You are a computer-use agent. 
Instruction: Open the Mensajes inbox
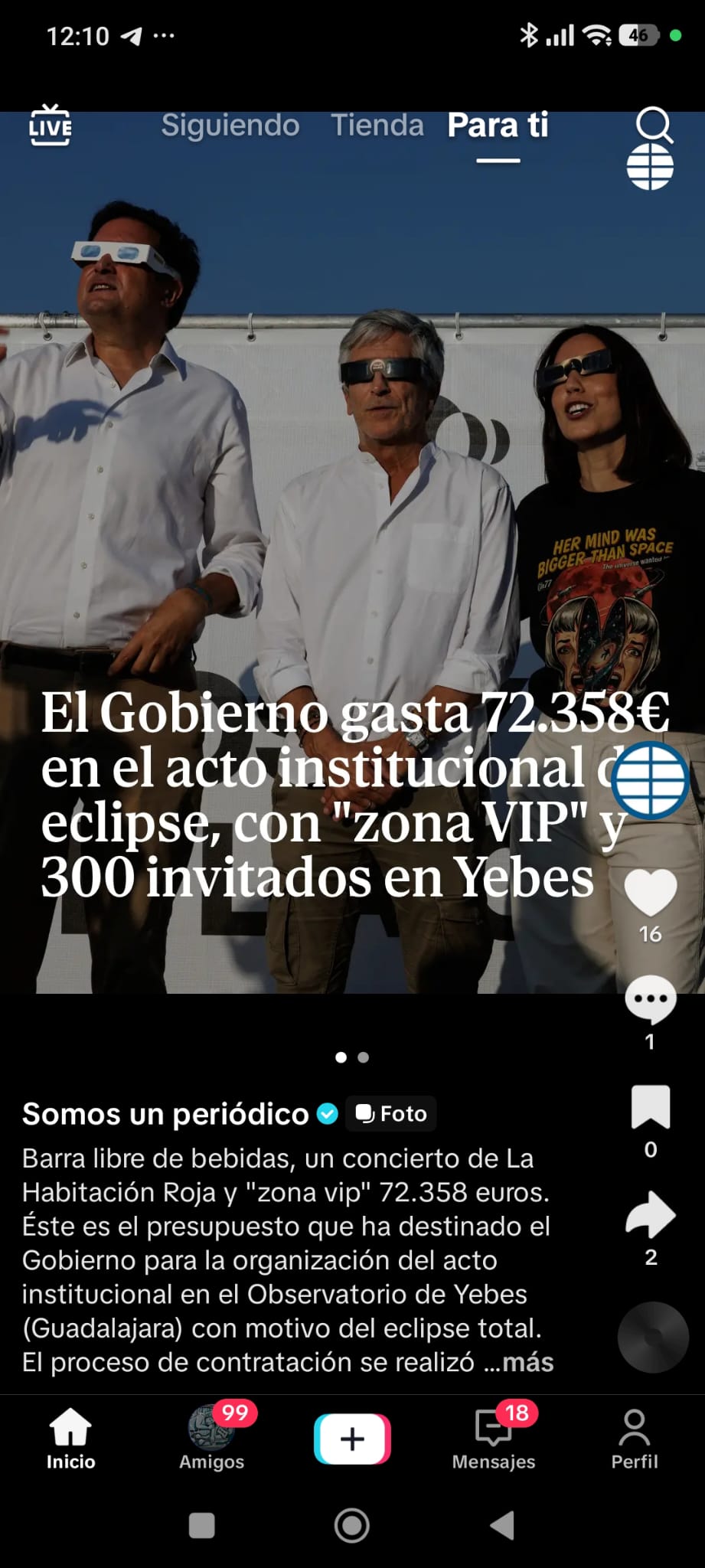click(494, 1439)
